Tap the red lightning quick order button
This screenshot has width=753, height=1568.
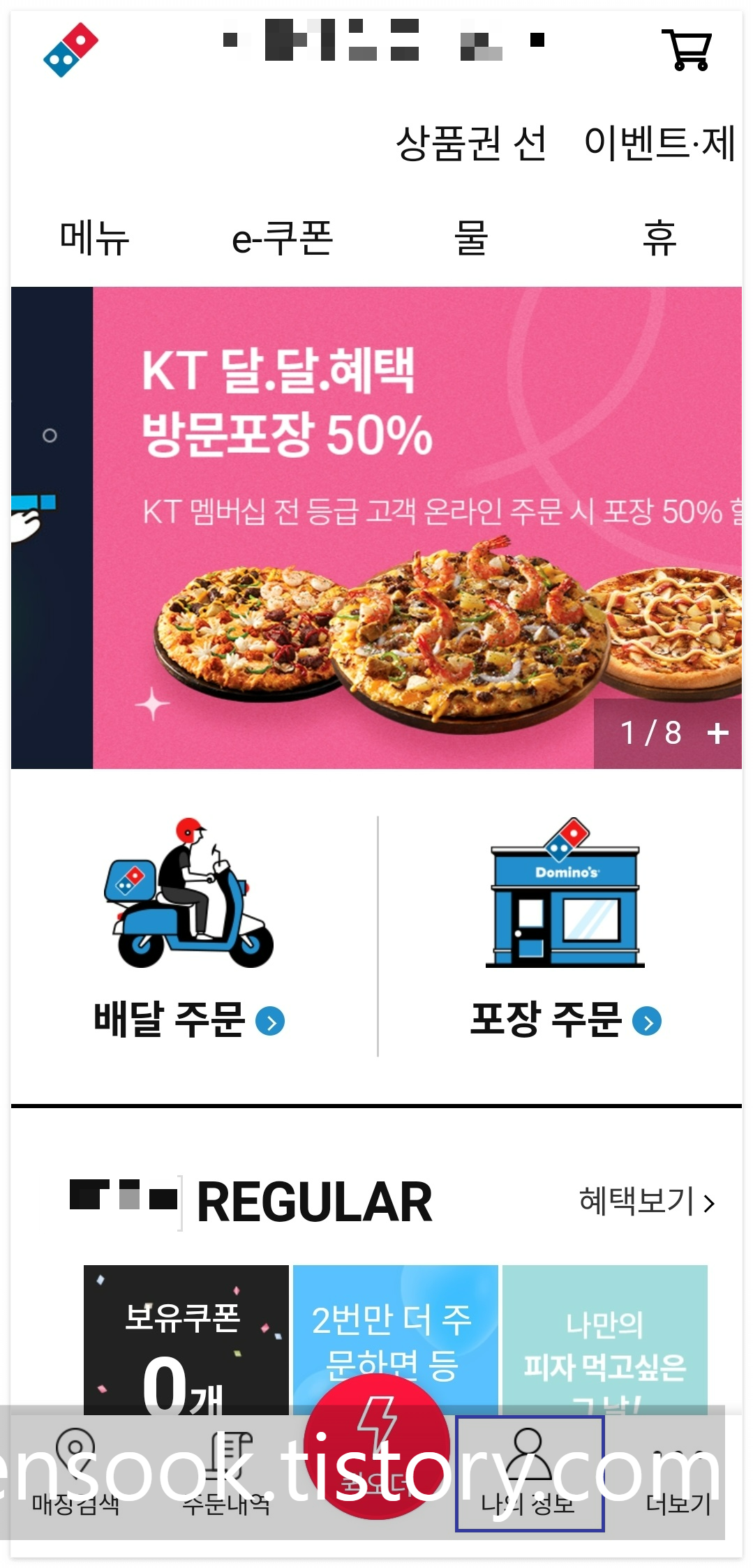pos(377,1448)
